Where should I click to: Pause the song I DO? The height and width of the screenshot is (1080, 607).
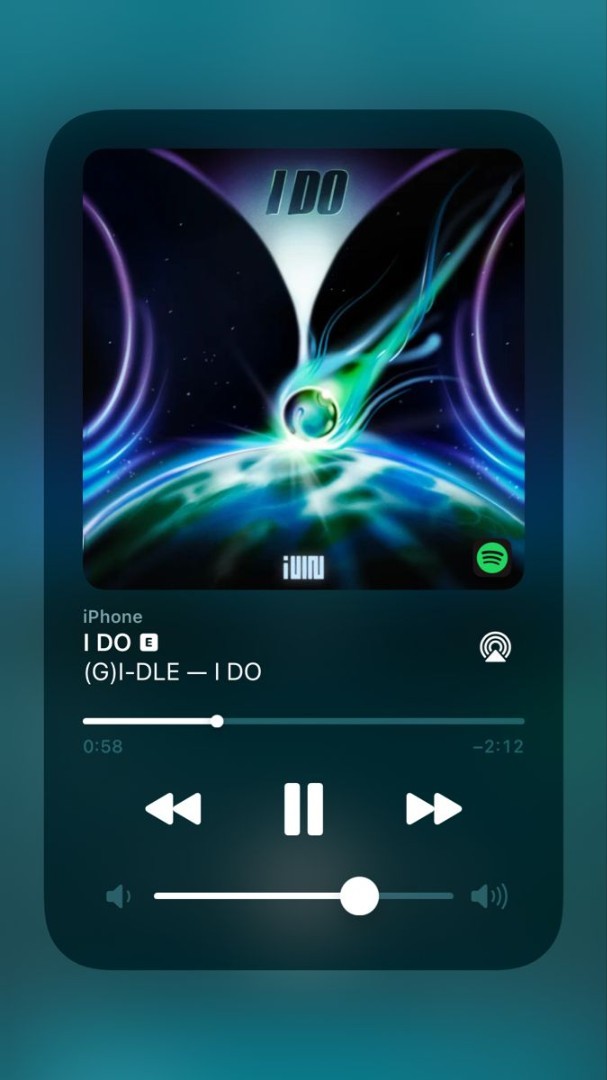click(x=303, y=808)
